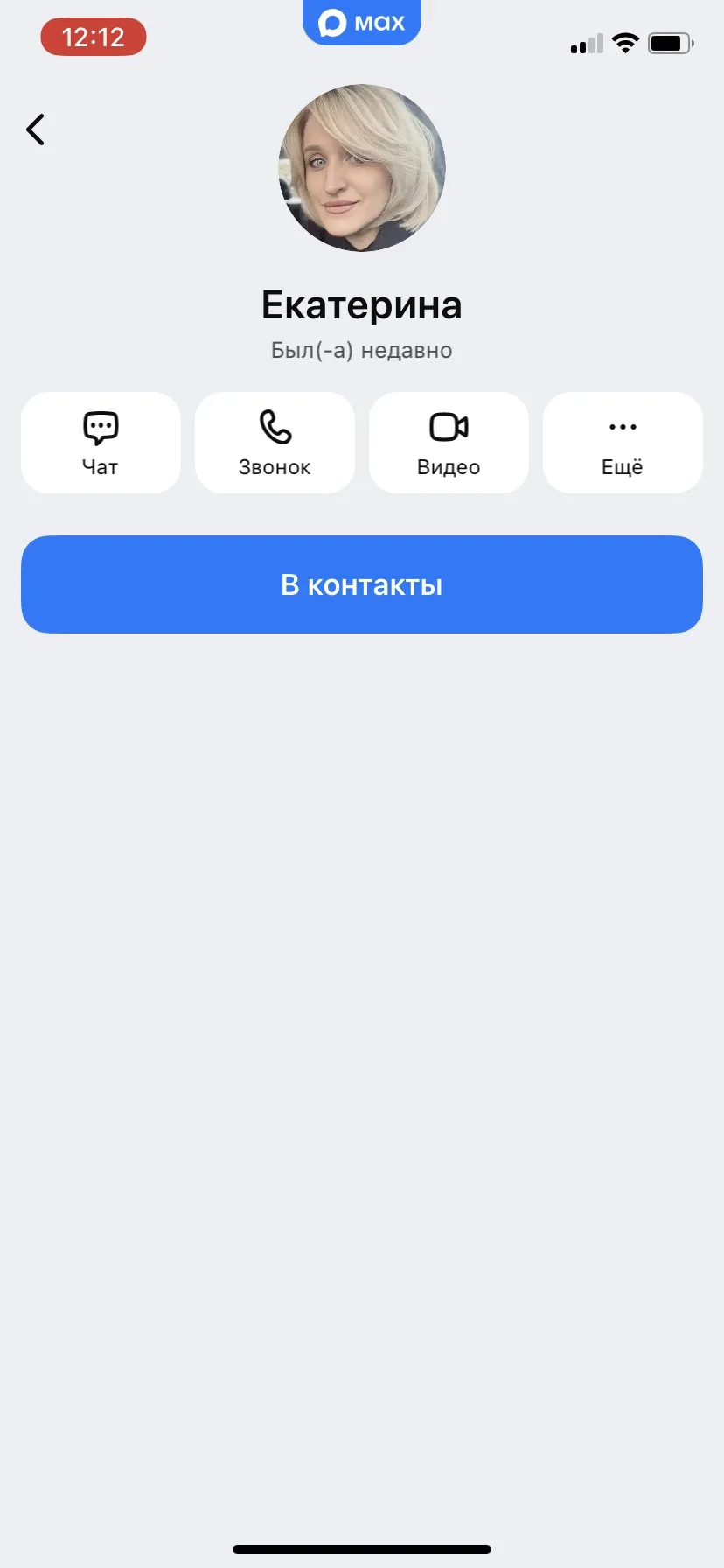Add Екатерина with В контакты button
Image resolution: width=724 pixels, height=1568 pixels.
362,584
